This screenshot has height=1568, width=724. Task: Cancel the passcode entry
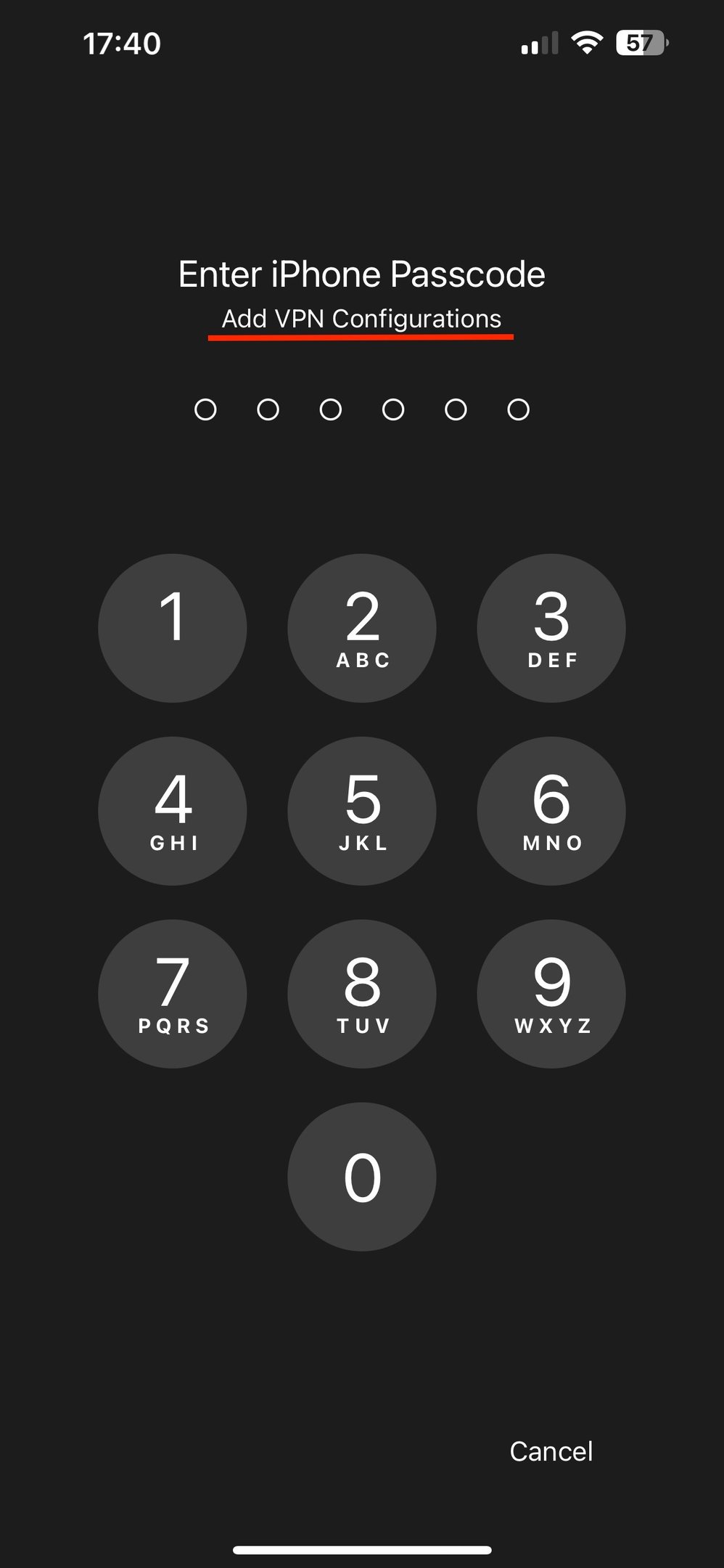pos(551,1451)
